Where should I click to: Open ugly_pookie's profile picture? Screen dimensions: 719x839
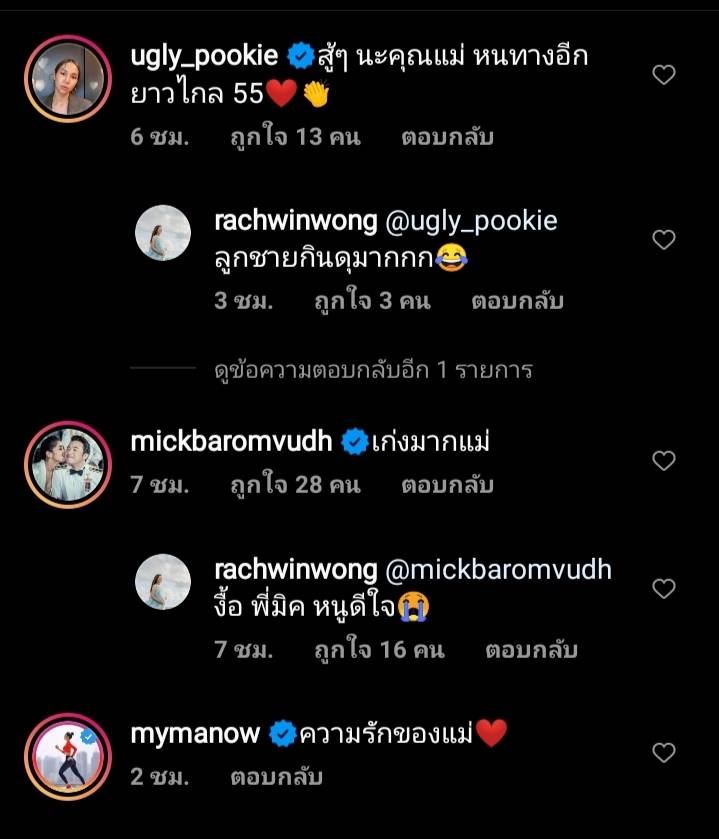66,79
